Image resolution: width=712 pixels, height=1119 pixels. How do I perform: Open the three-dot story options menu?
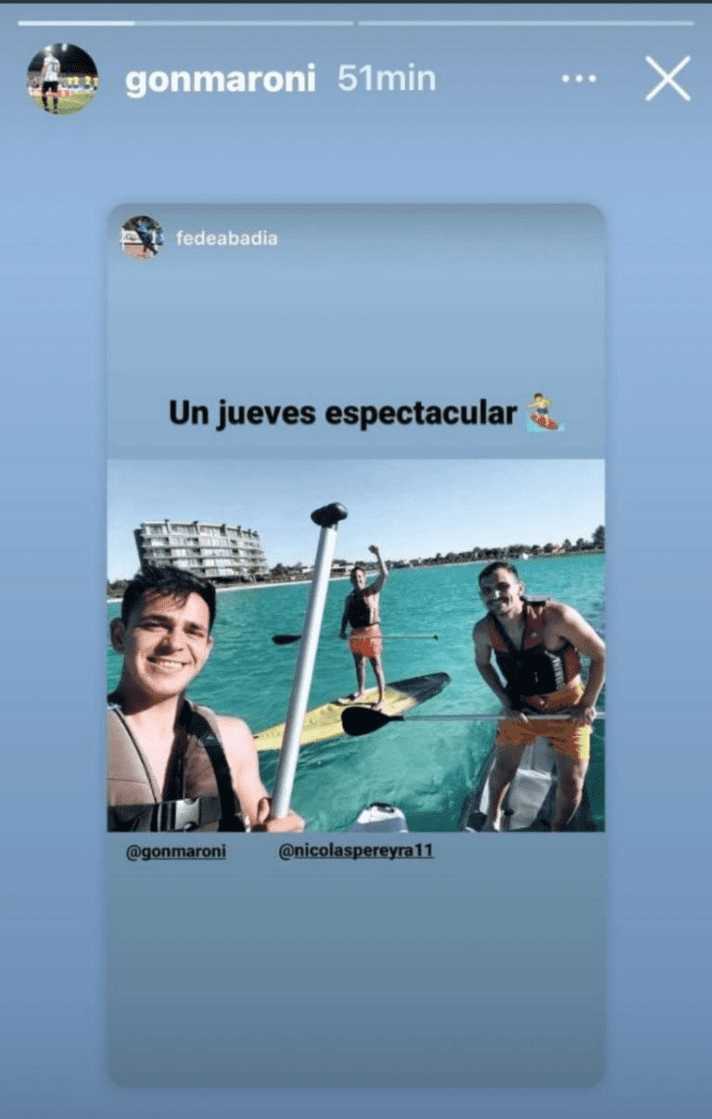click(x=579, y=78)
